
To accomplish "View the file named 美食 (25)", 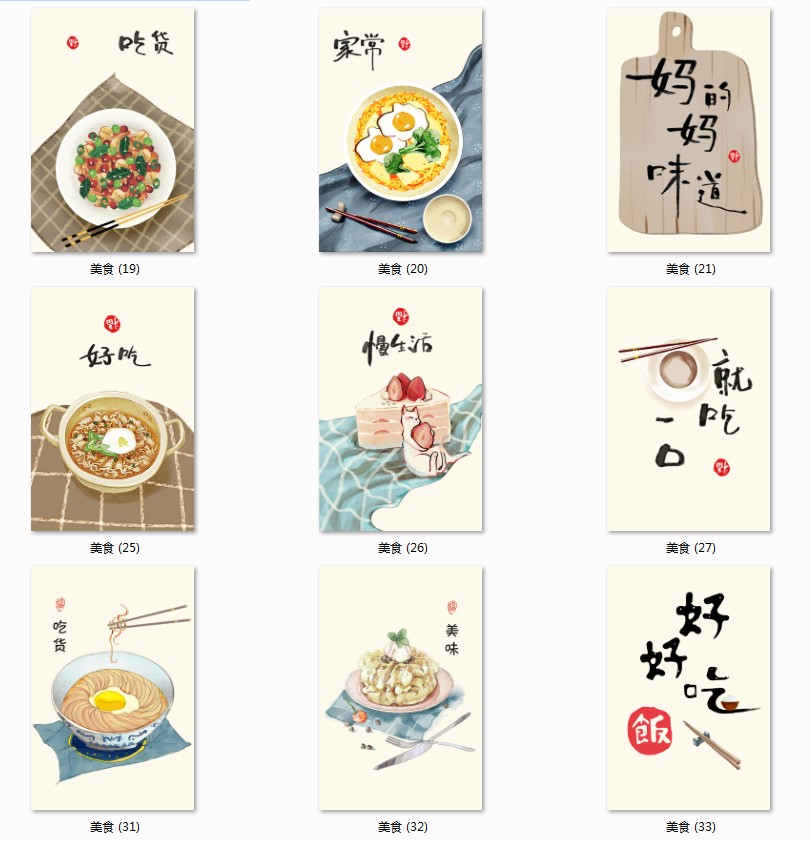I will pyautogui.click(x=113, y=409).
